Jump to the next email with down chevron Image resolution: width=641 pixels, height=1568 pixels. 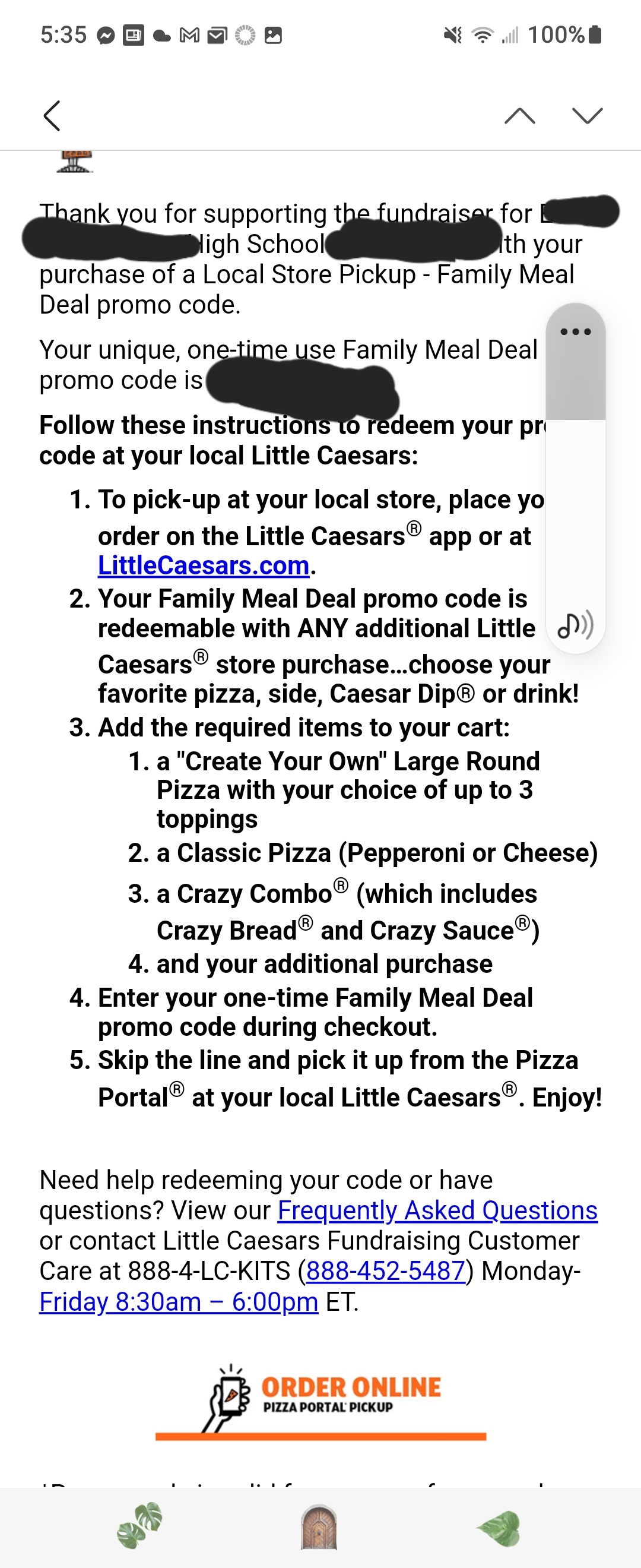pyautogui.click(x=587, y=116)
